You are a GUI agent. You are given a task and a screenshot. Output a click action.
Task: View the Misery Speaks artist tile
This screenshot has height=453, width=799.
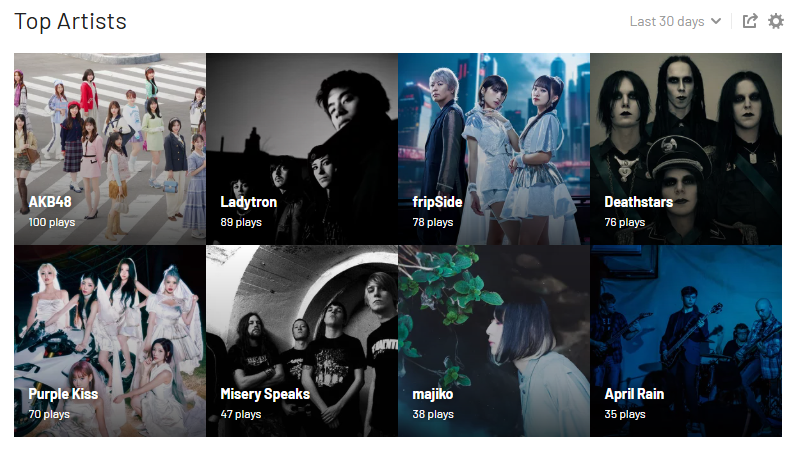point(302,341)
